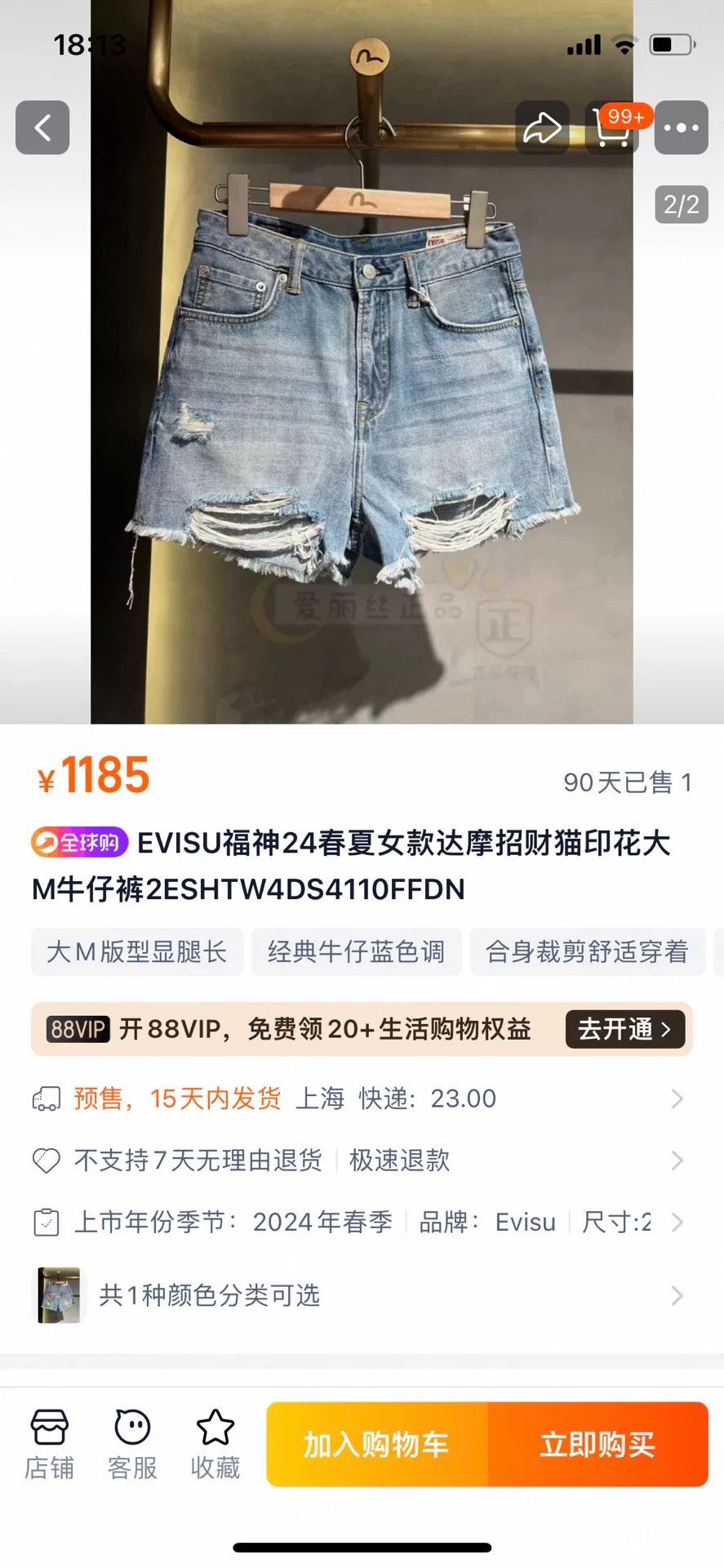Screen dimensions: 724x1568
Task: Add the item to 收藏 favorites
Action: (215, 1445)
